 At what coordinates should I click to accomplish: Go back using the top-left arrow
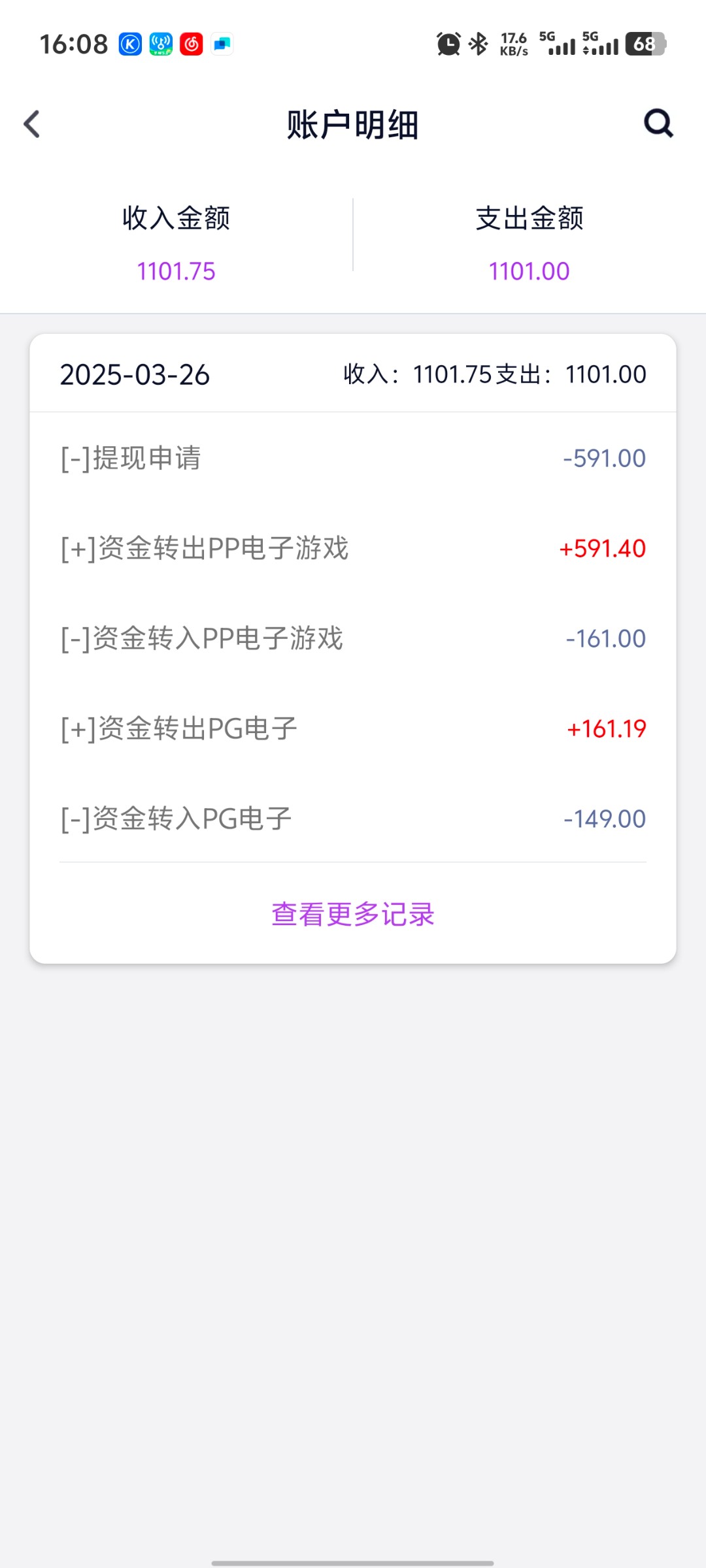pyautogui.click(x=31, y=124)
